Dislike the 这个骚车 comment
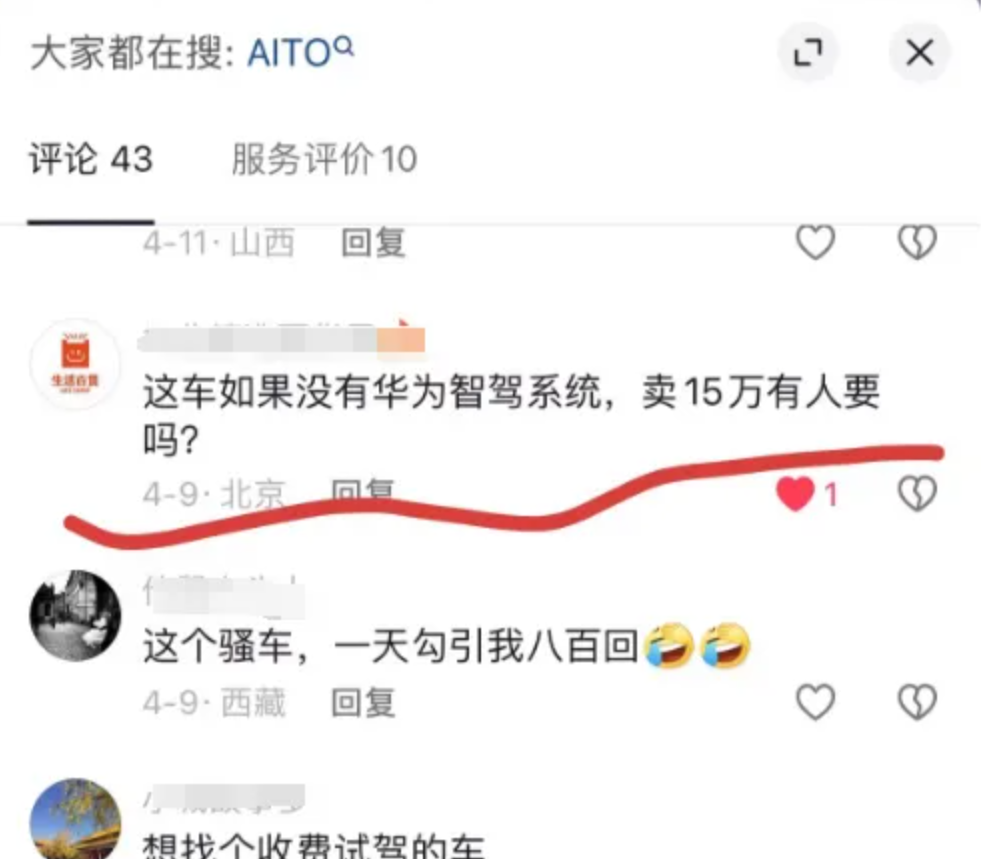The width and height of the screenshot is (981, 859). 917,704
